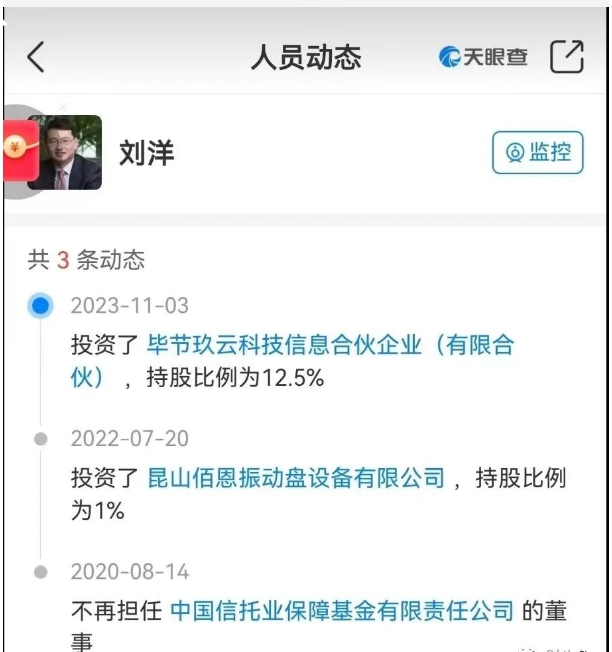Go back using the top-left arrow
Screen dimensions: 612x652
[x=36, y=57]
